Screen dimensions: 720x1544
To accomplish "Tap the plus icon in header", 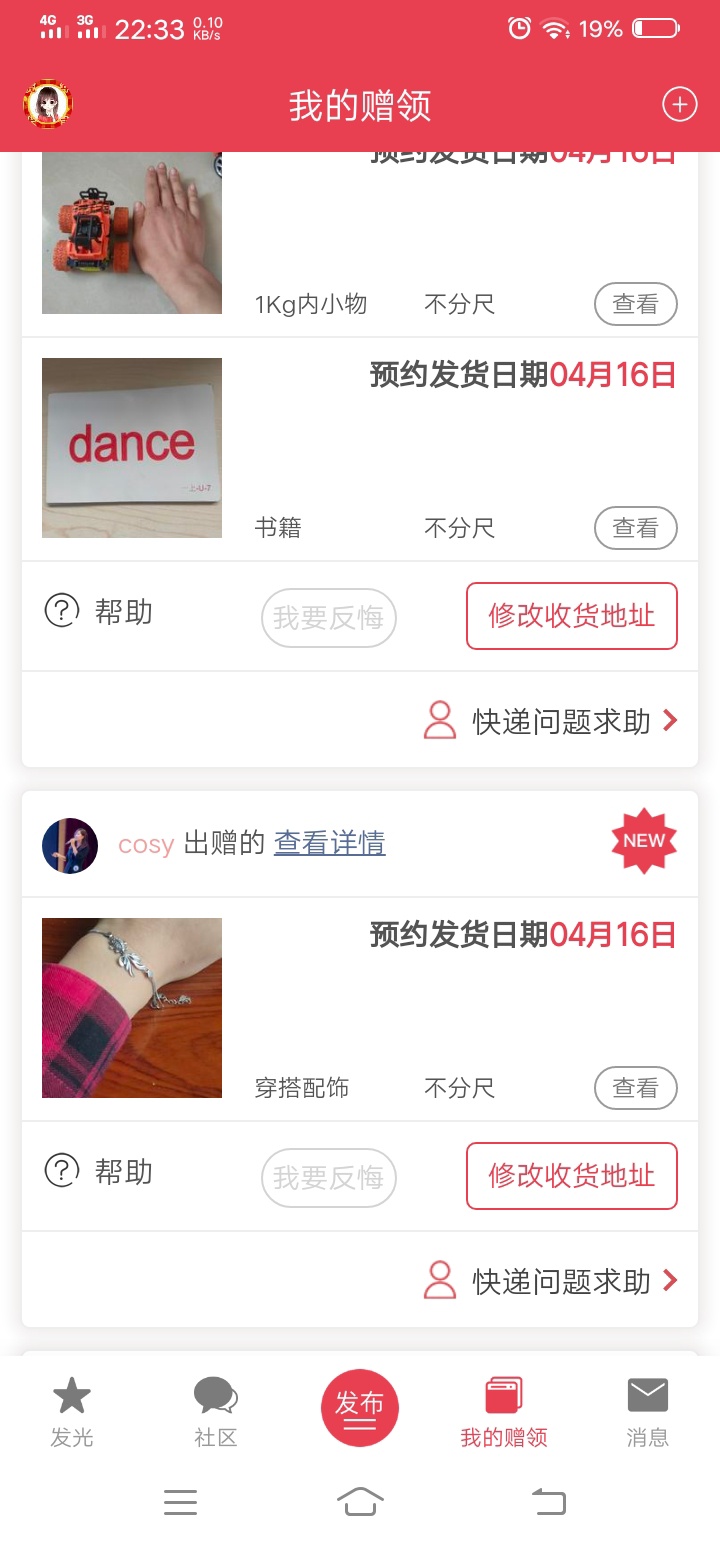I will click(679, 104).
